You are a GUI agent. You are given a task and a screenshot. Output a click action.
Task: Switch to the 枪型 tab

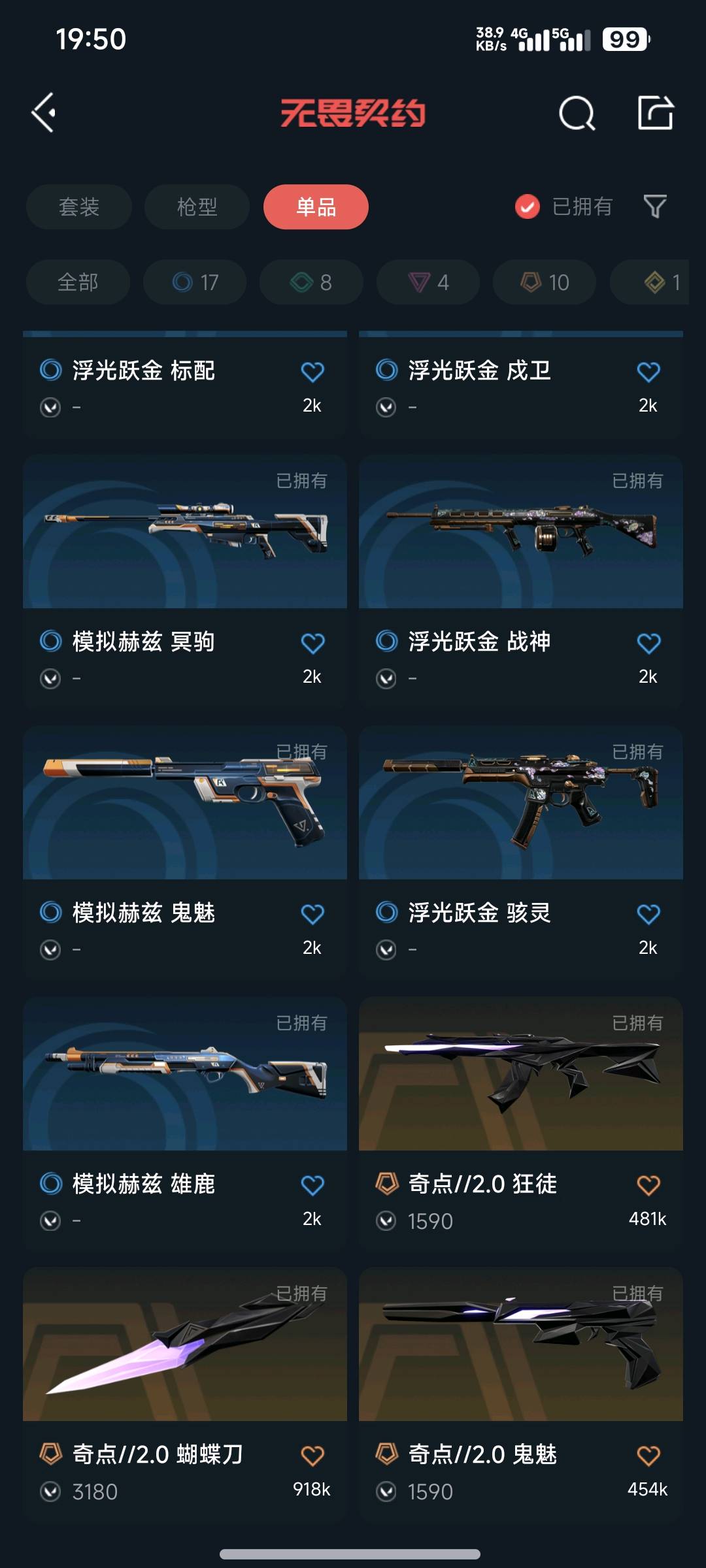197,207
